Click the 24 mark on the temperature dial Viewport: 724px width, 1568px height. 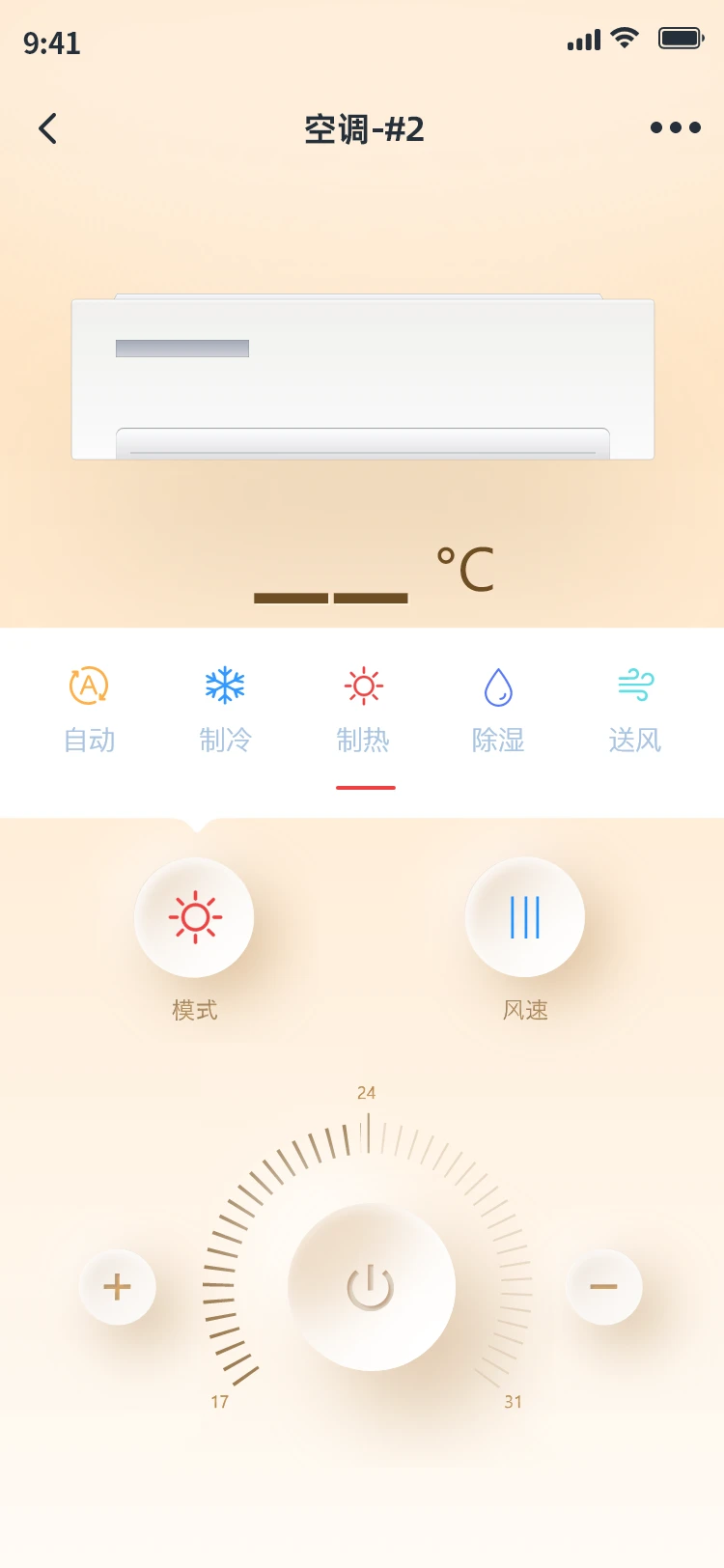click(x=367, y=1093)
